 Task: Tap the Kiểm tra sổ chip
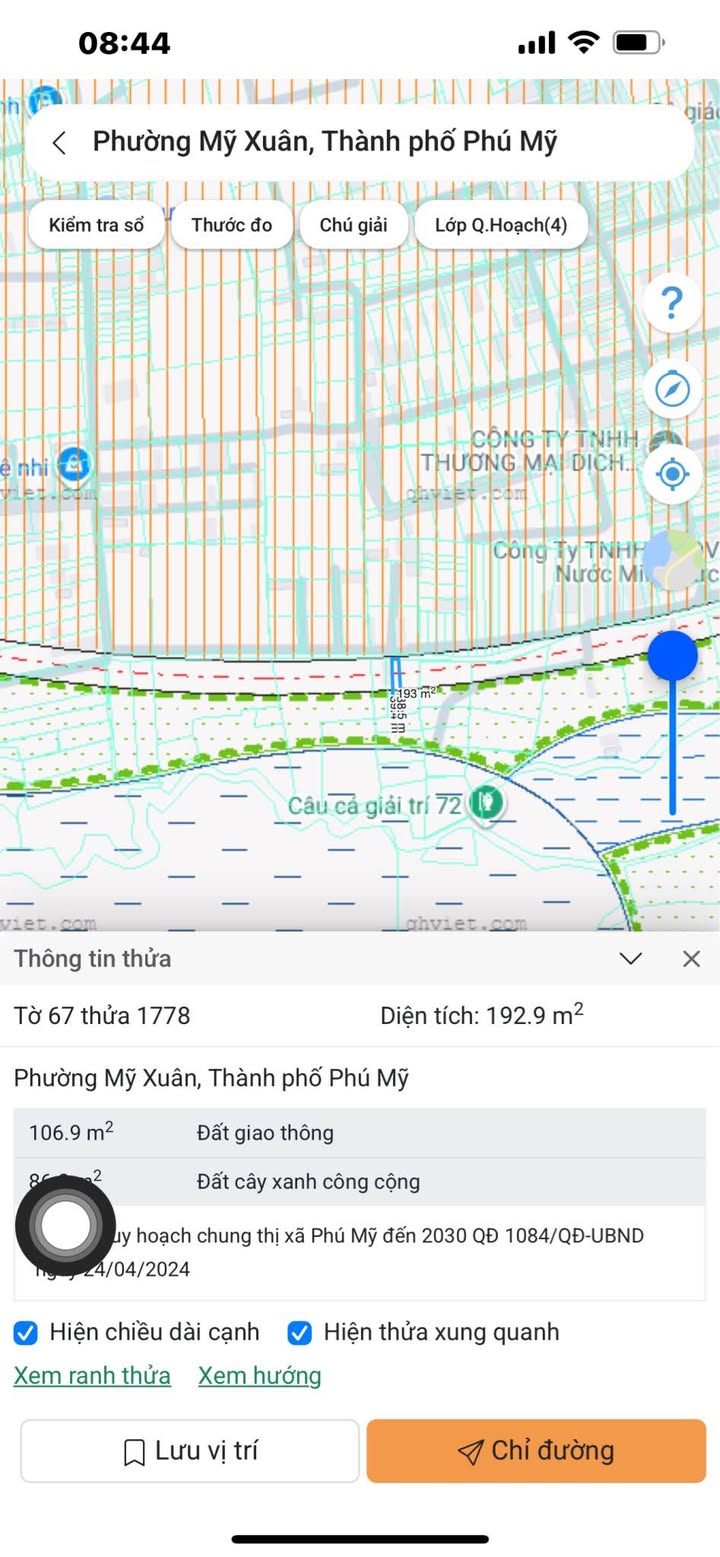coord(96,225)
